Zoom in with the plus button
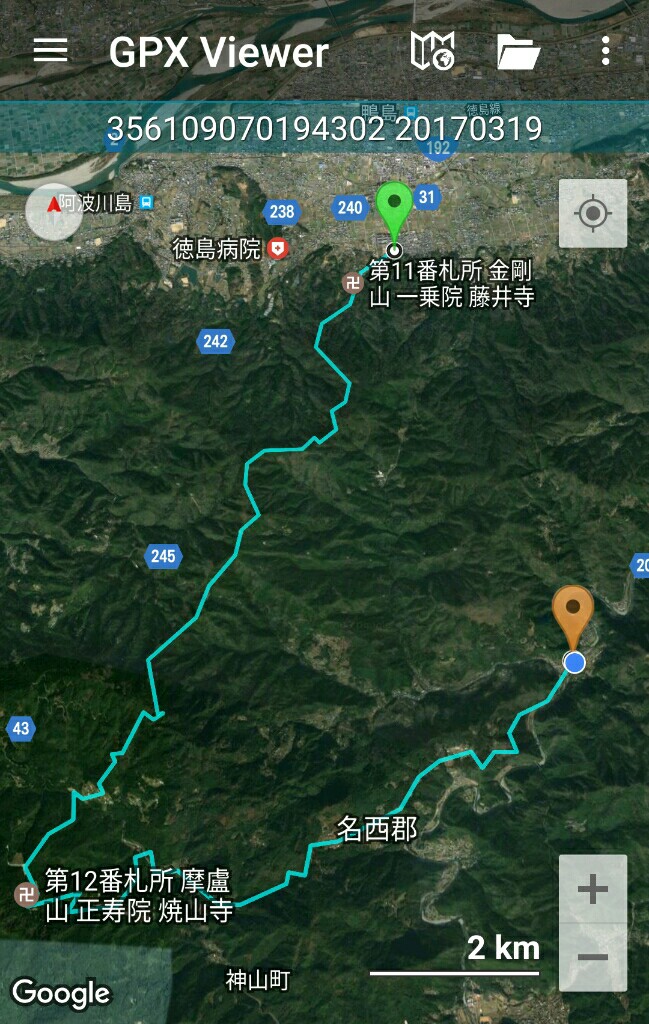This screenshot has height=1024, width=649. tap(593, 889)
